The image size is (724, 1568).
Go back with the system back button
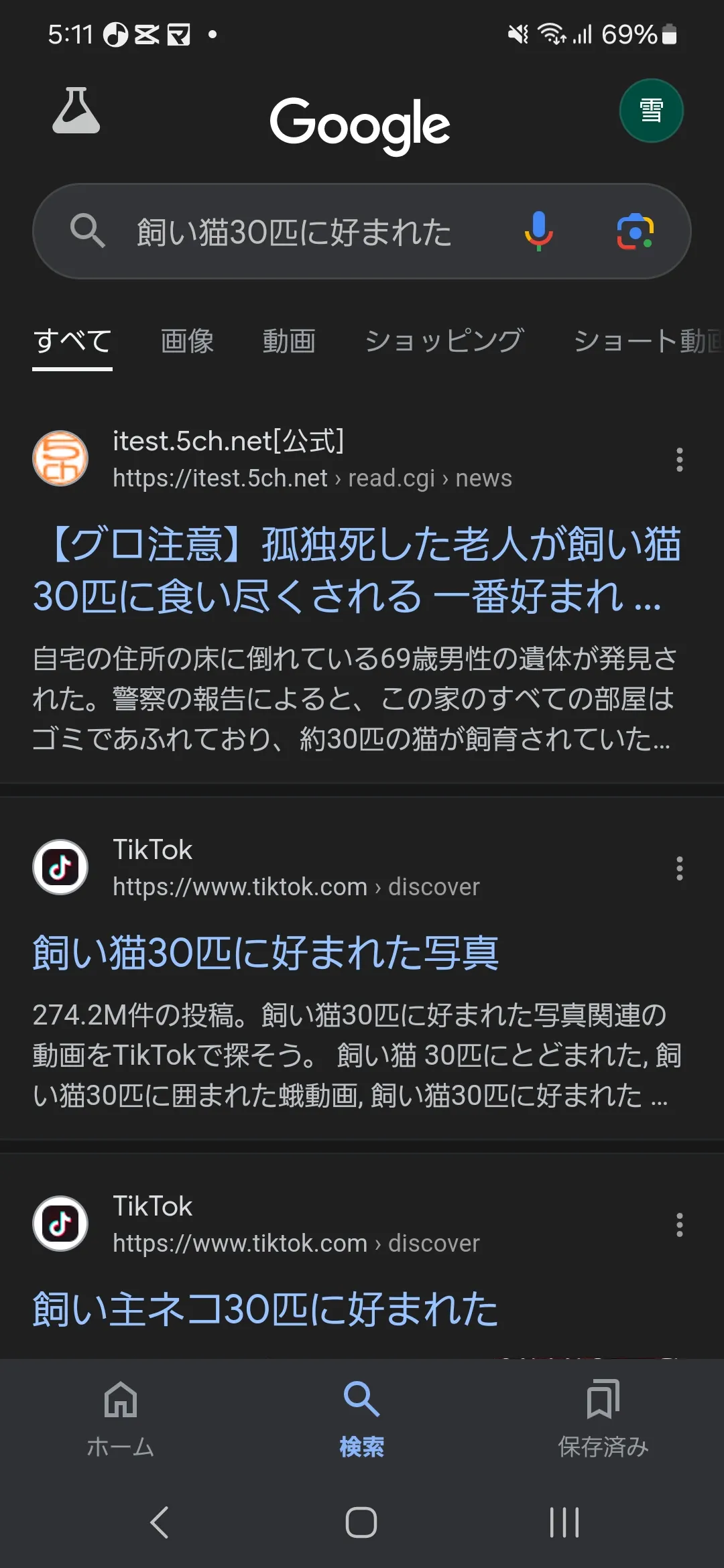(x=159, y=1522)
